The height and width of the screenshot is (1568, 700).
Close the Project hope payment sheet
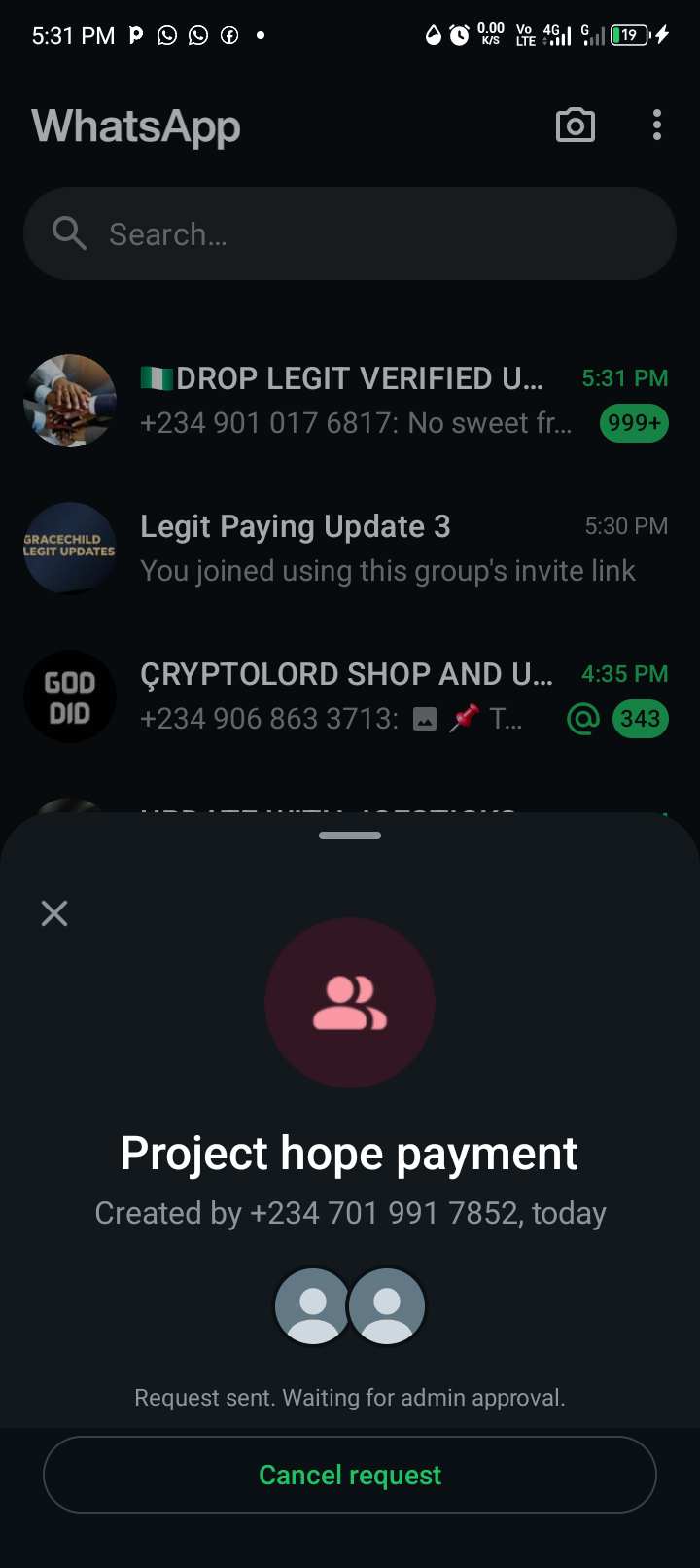click(x=54, y=913)
